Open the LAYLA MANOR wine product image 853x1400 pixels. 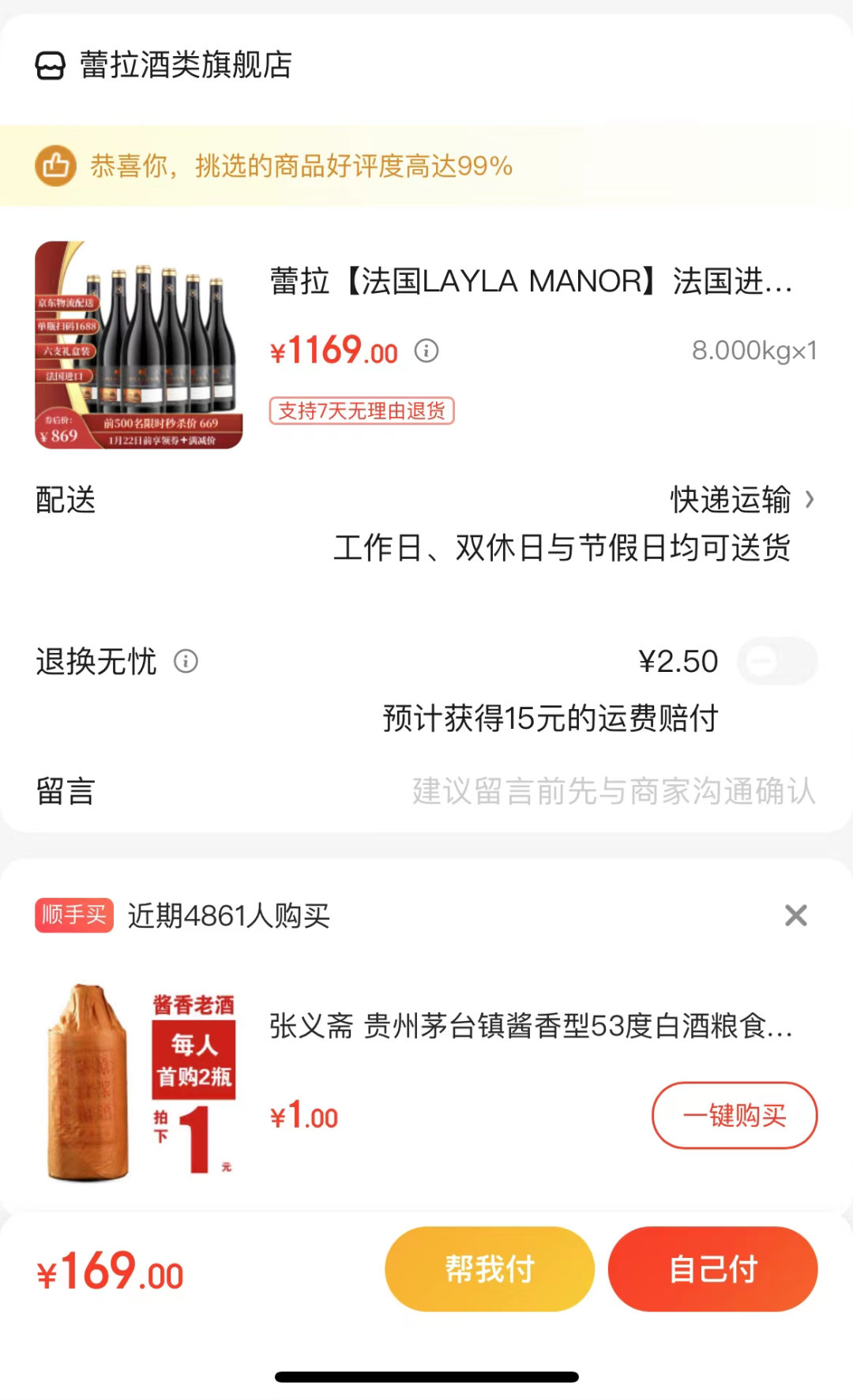click(x=139, y=345)
